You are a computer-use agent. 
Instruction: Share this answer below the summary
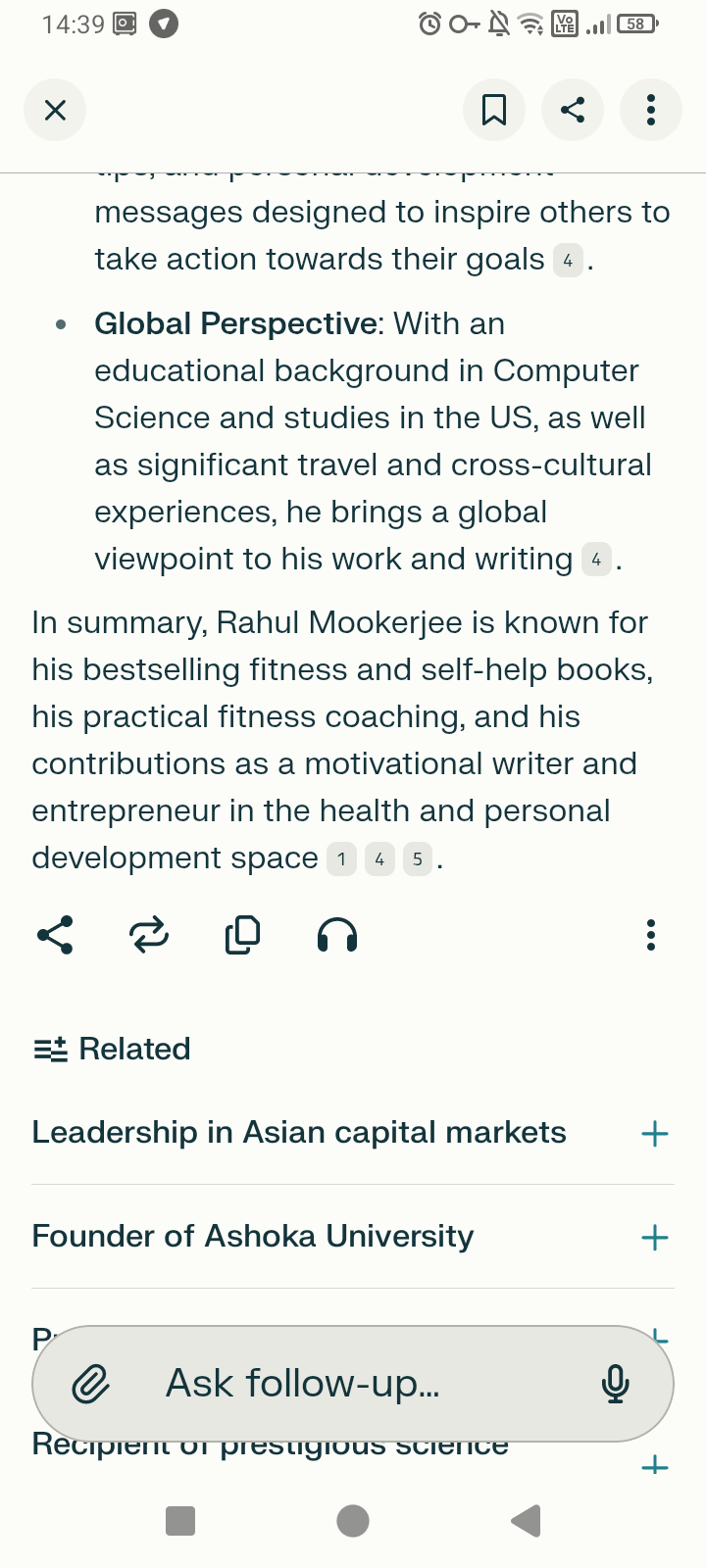click(x=55, y=936)
